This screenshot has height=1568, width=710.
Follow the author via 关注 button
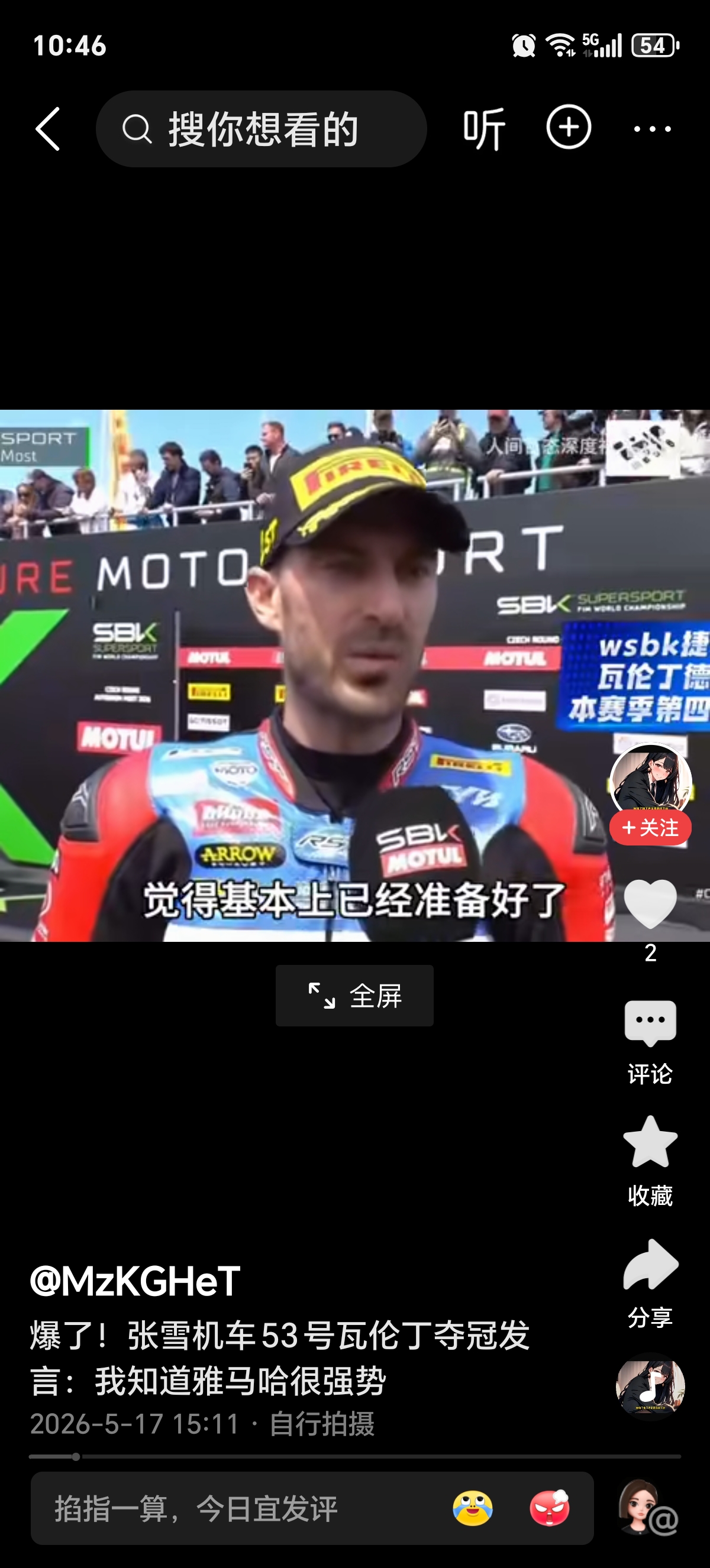tap(650, 828)
